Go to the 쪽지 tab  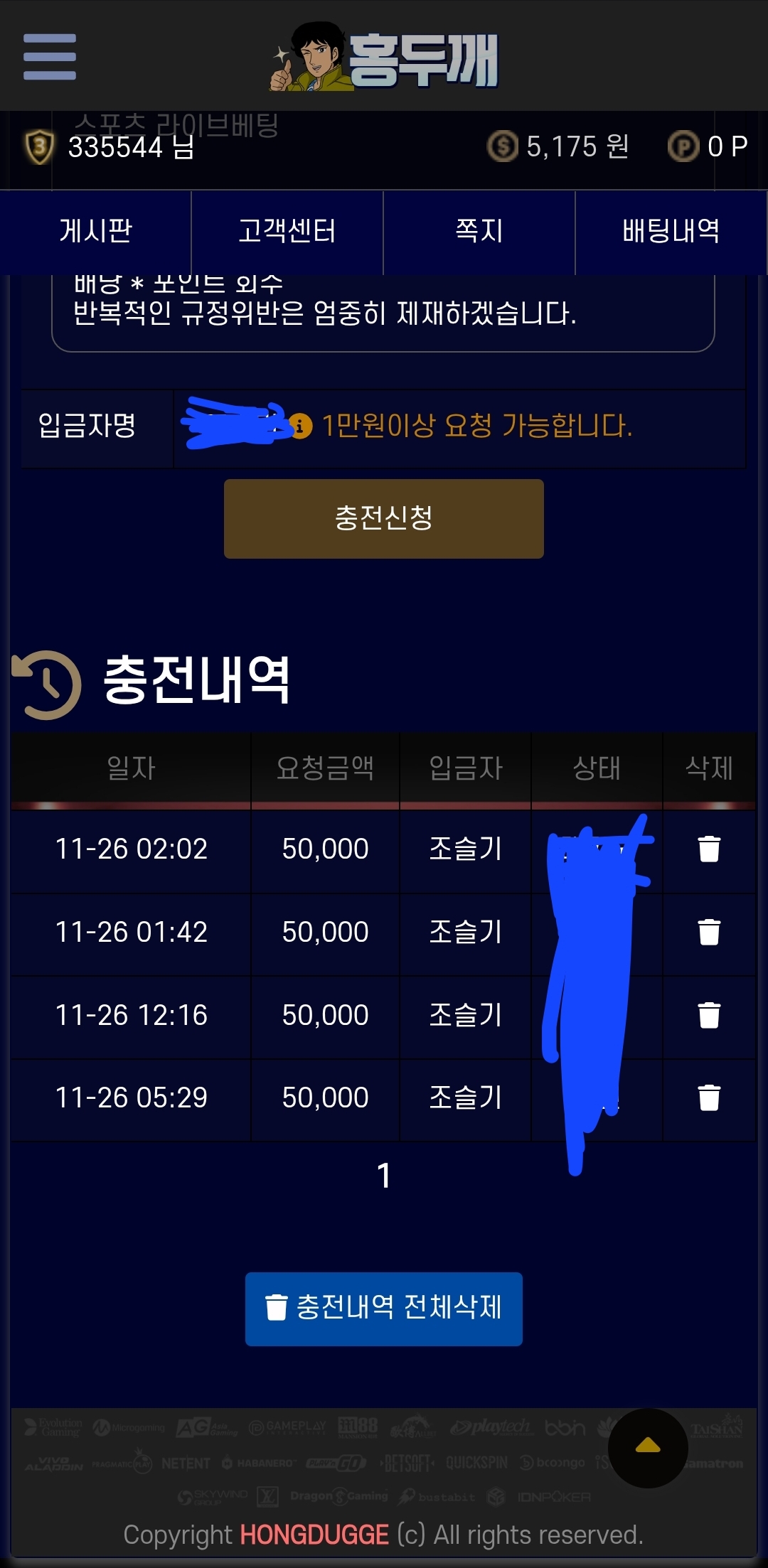(x=479, y=231)
